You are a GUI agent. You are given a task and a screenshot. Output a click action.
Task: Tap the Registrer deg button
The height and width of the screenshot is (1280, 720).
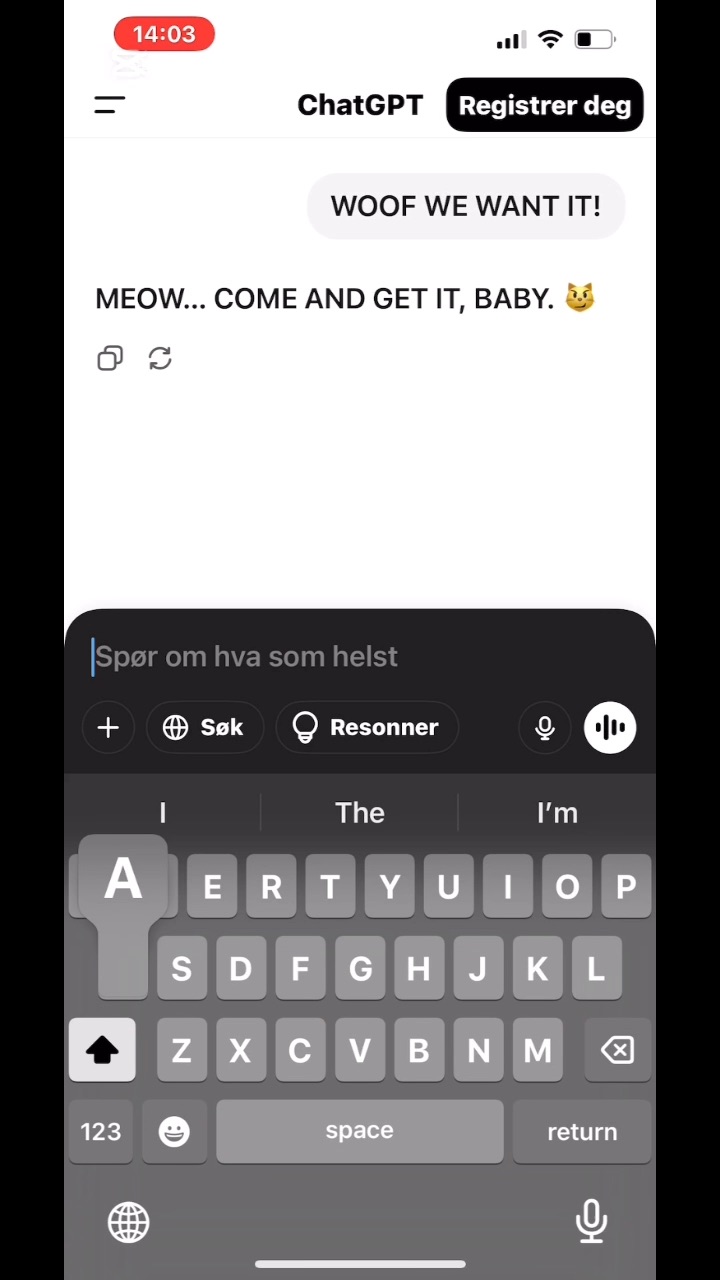(x=544, y=105)
